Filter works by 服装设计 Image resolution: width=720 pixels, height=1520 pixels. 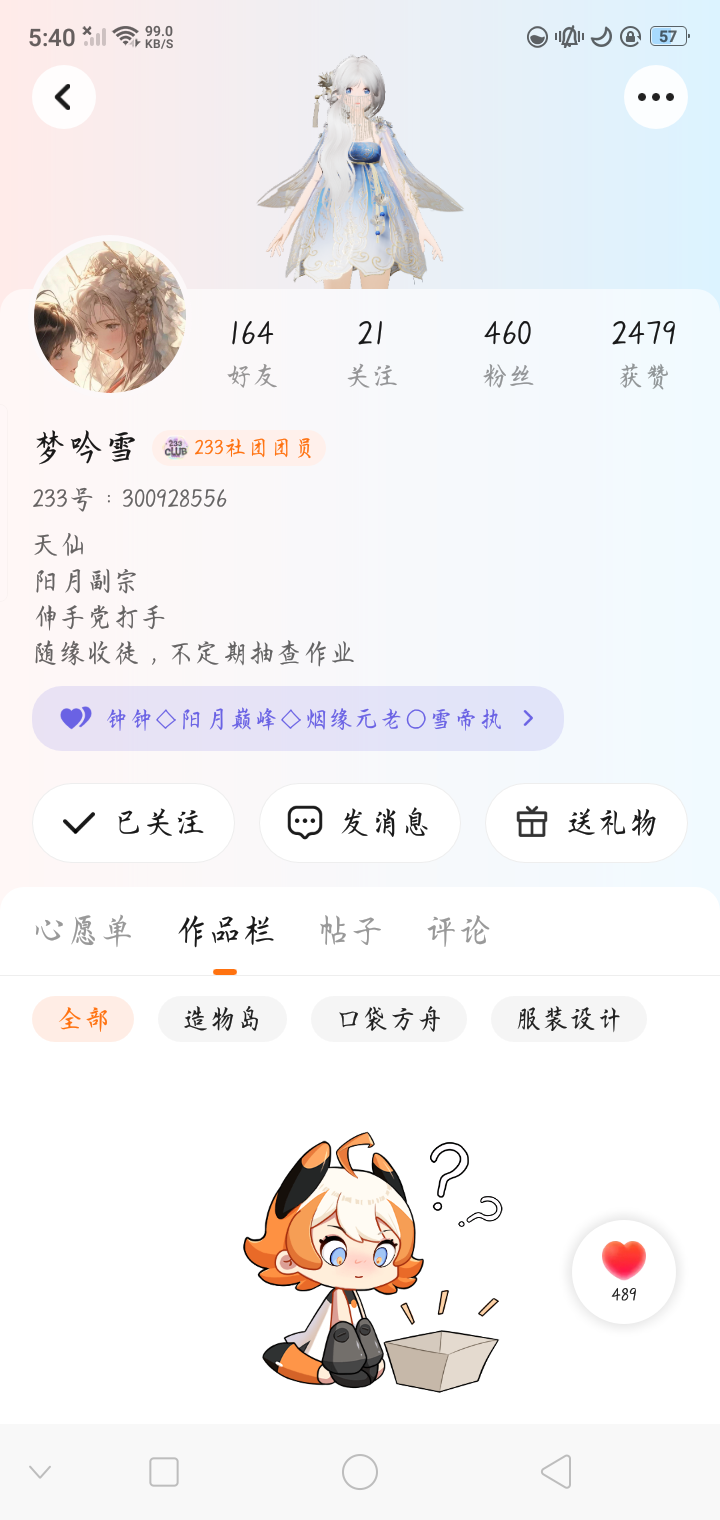click(568, 1019)
